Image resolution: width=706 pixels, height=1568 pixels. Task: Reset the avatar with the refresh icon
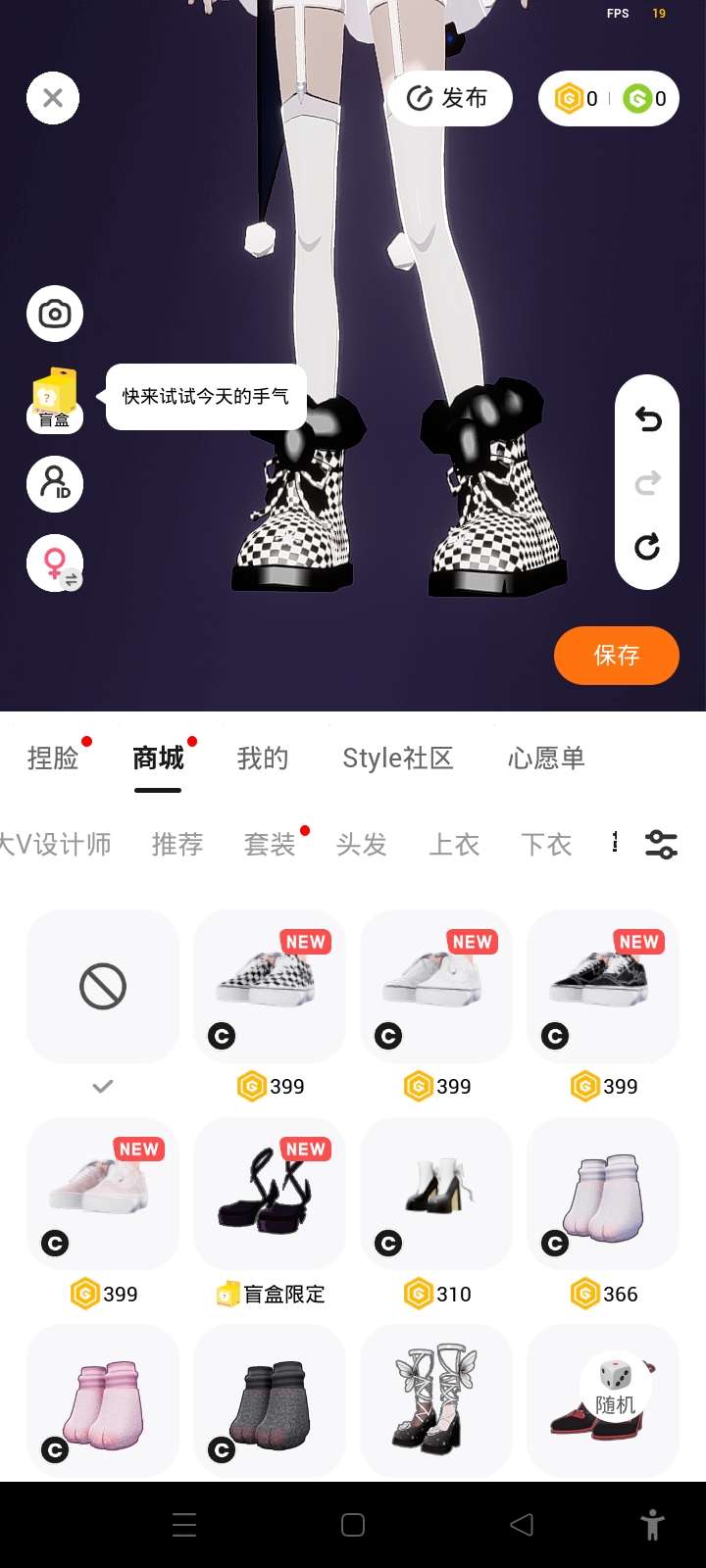647,547
